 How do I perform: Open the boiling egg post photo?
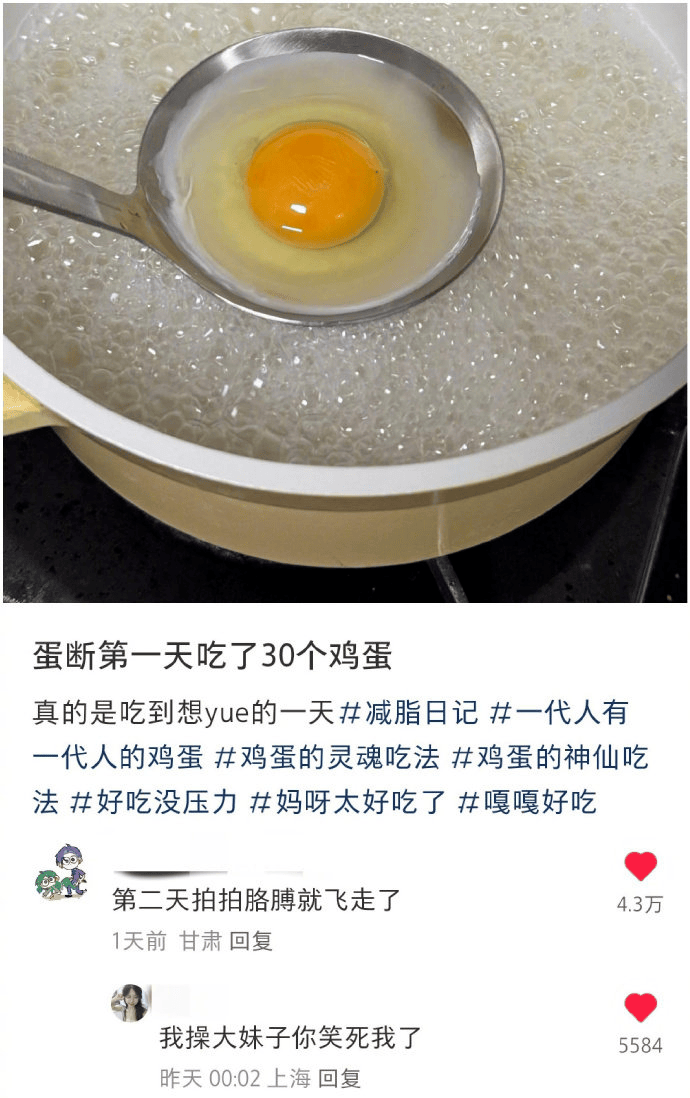coord(345,300)
